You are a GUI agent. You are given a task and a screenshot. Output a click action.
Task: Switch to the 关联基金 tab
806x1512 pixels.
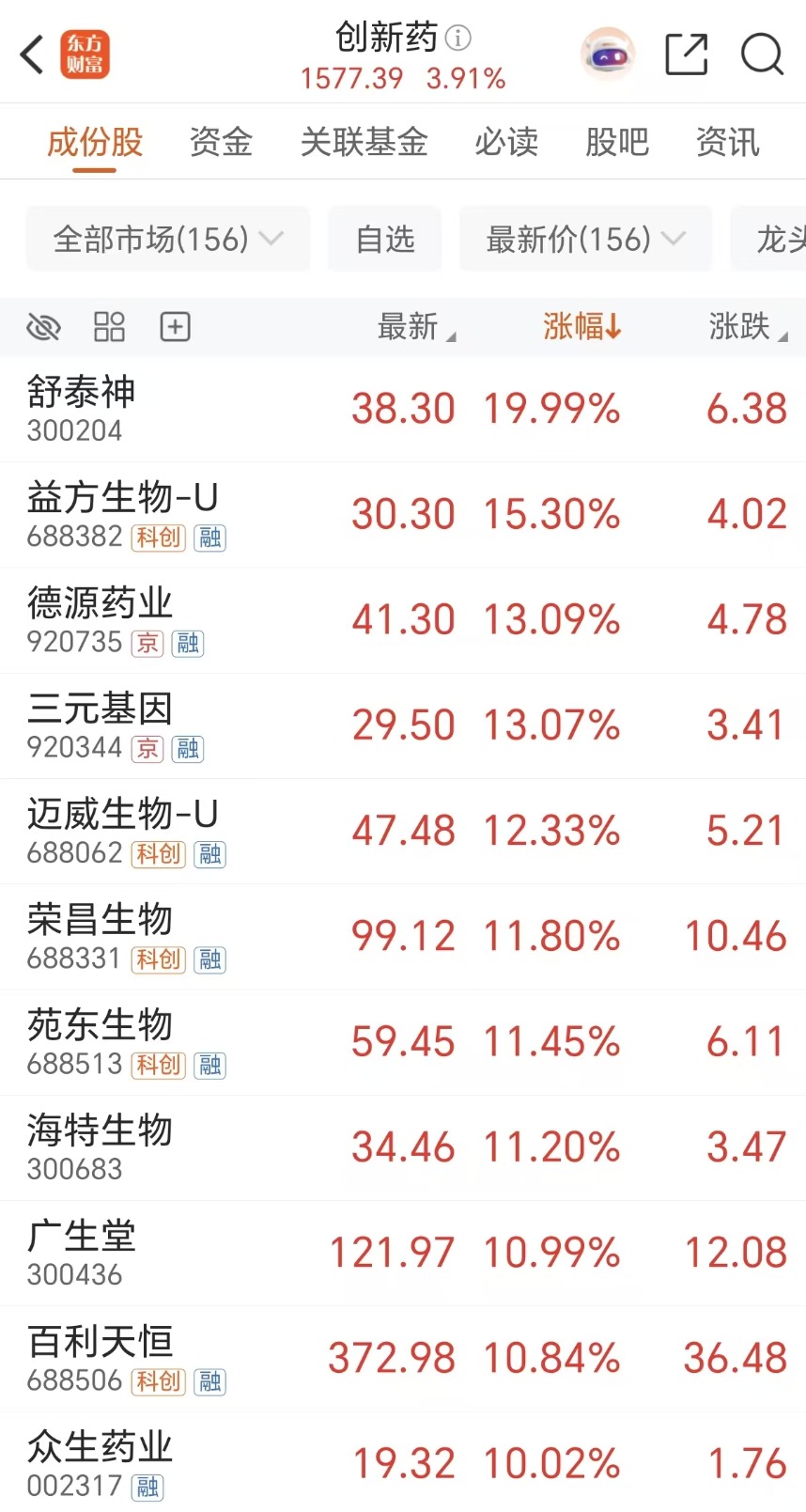coord(364,143)
